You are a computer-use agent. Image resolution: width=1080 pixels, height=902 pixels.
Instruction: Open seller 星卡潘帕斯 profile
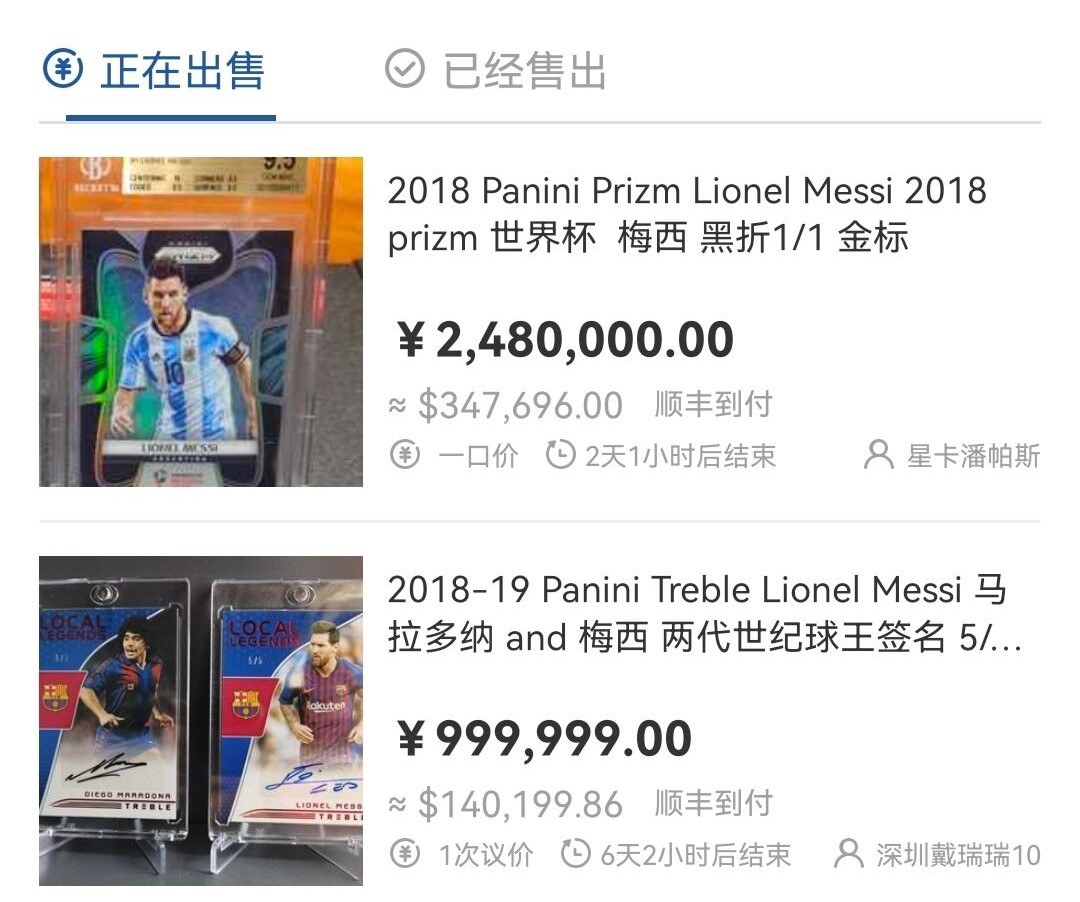click(953, 456)
